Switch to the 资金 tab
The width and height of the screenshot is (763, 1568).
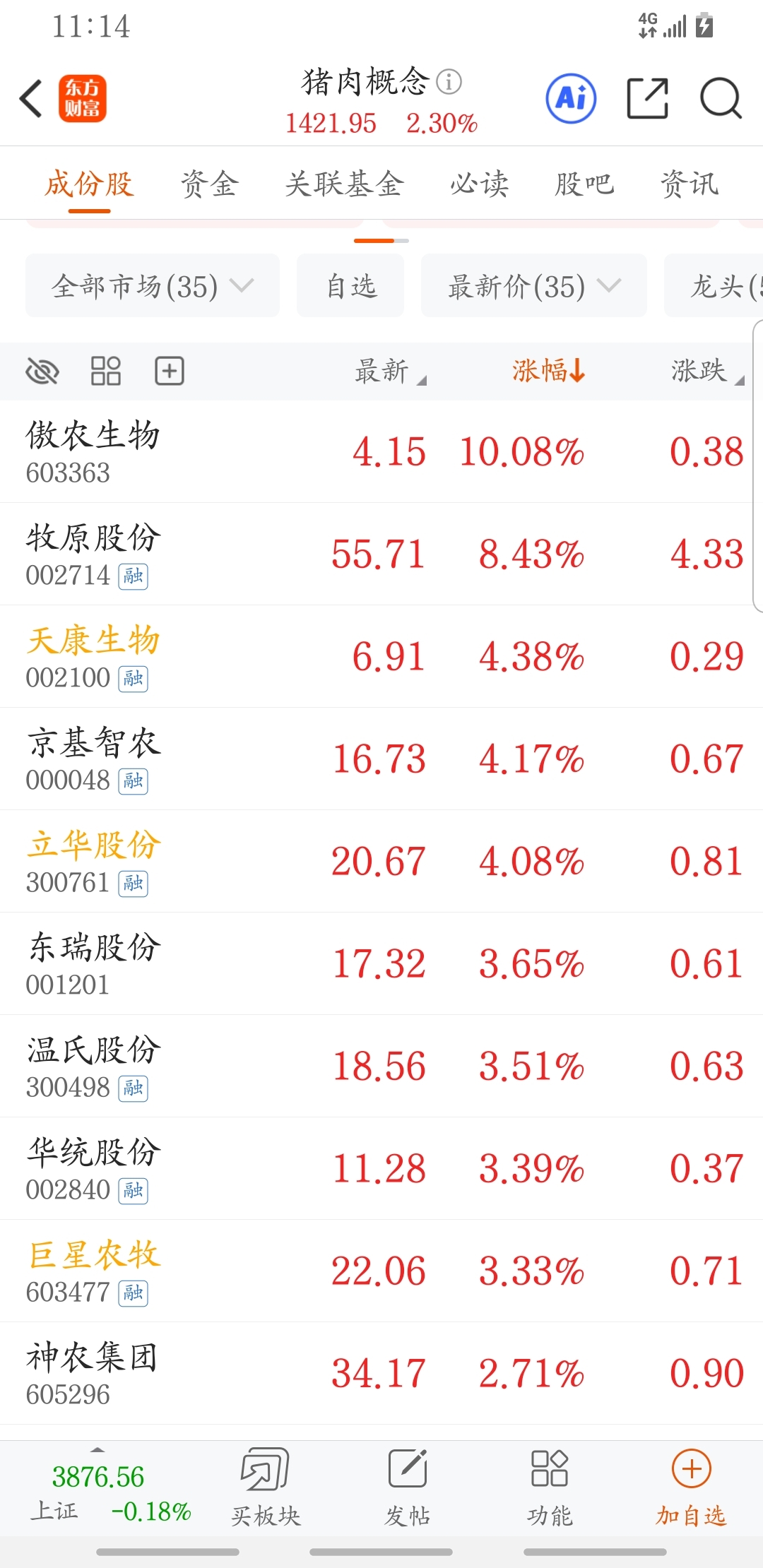point(209,184)
